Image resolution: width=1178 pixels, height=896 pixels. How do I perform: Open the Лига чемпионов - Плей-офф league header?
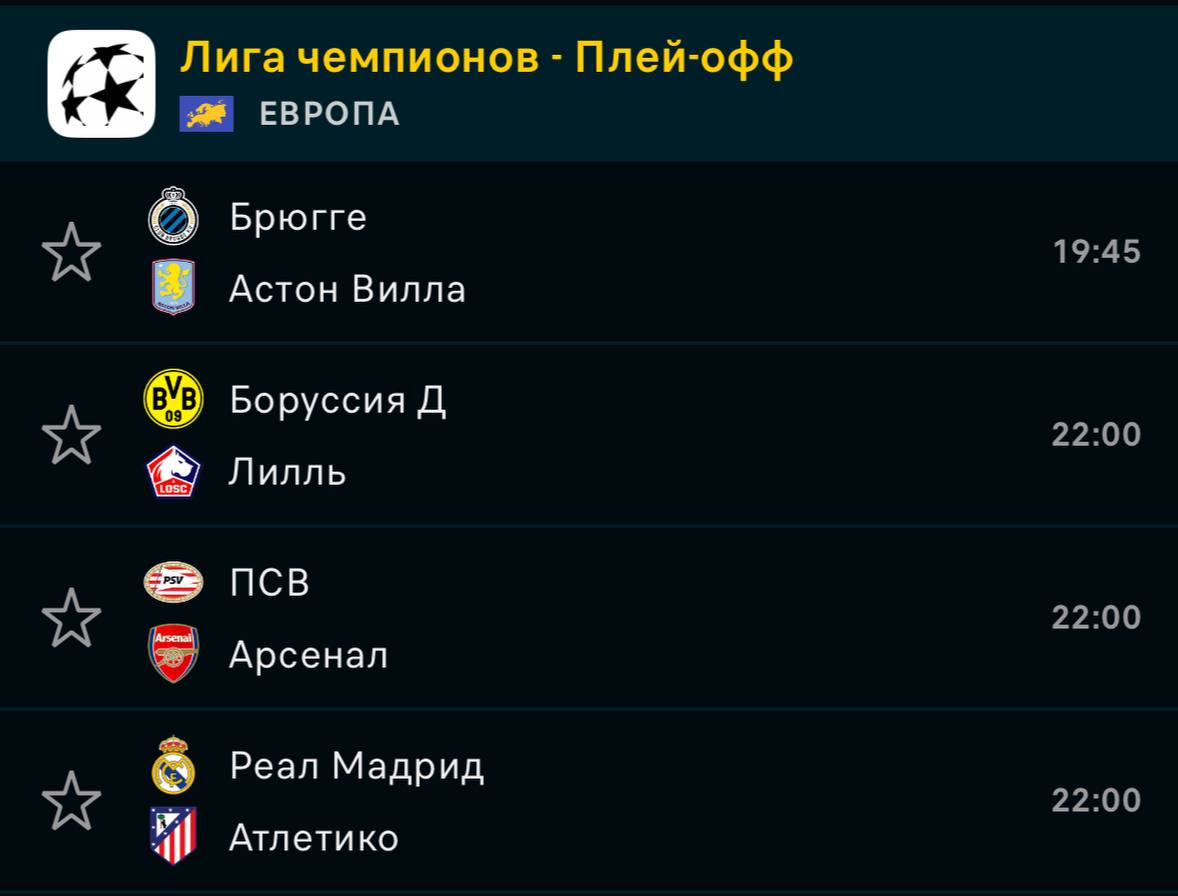coord(487,60)
